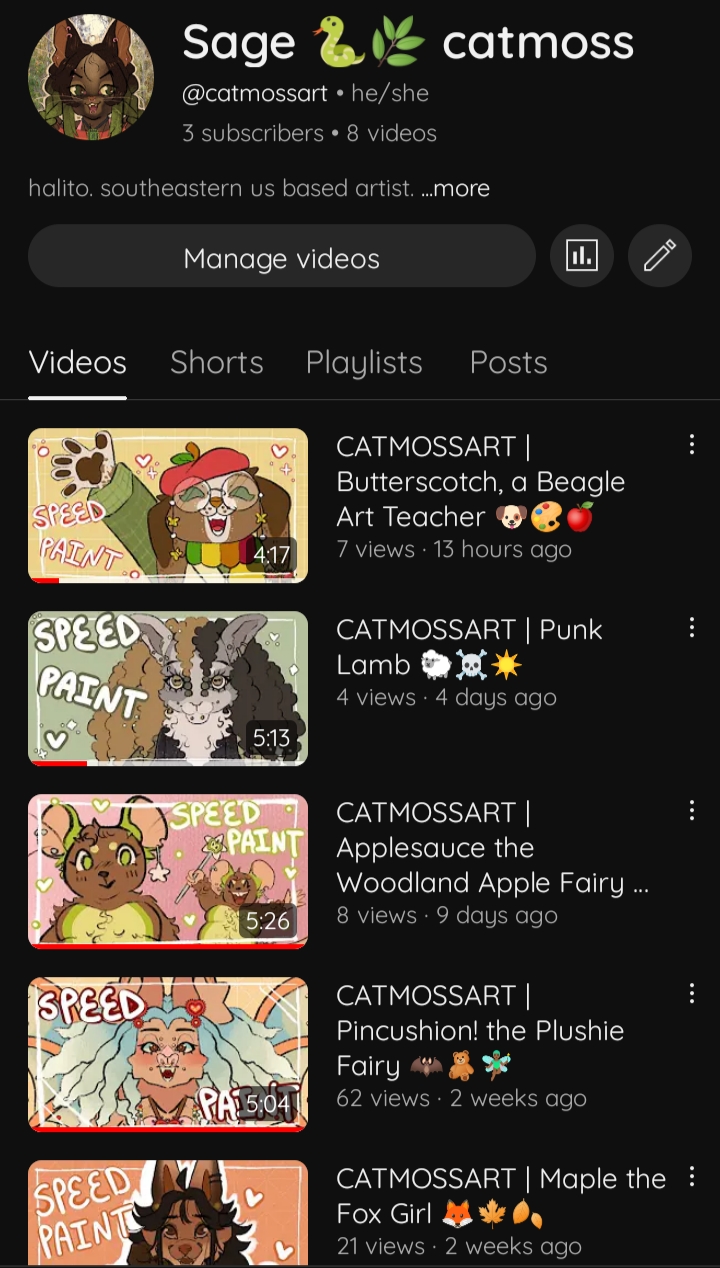Open options for Maple the Fox Girl
Image resolution: width=720 pixels, height=1268 pixels.
tap(691, 1177)
